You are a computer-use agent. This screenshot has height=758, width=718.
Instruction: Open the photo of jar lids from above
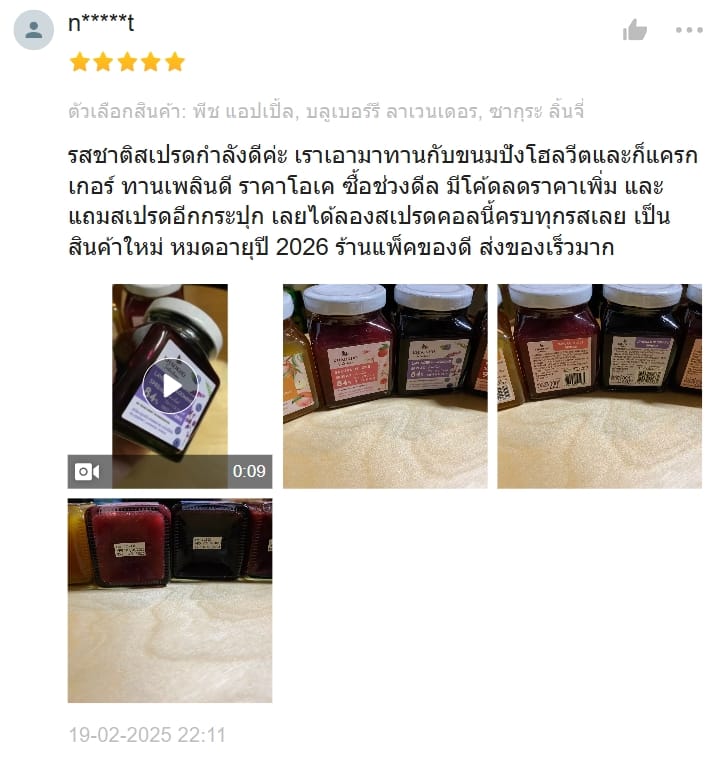coord(170,600)
